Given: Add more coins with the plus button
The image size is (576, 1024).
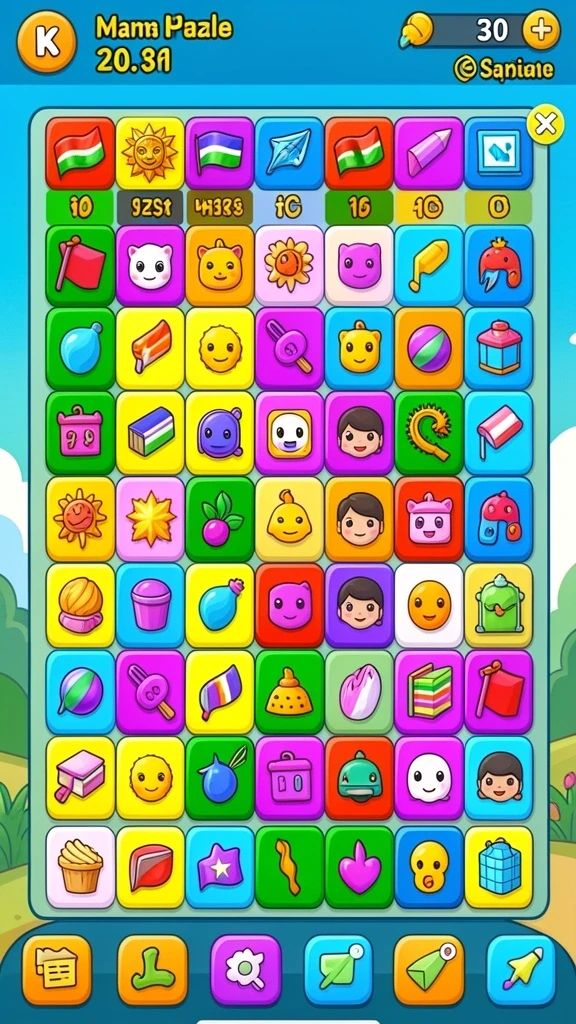Looking at the screenshot, I should [x=541, y=30].
